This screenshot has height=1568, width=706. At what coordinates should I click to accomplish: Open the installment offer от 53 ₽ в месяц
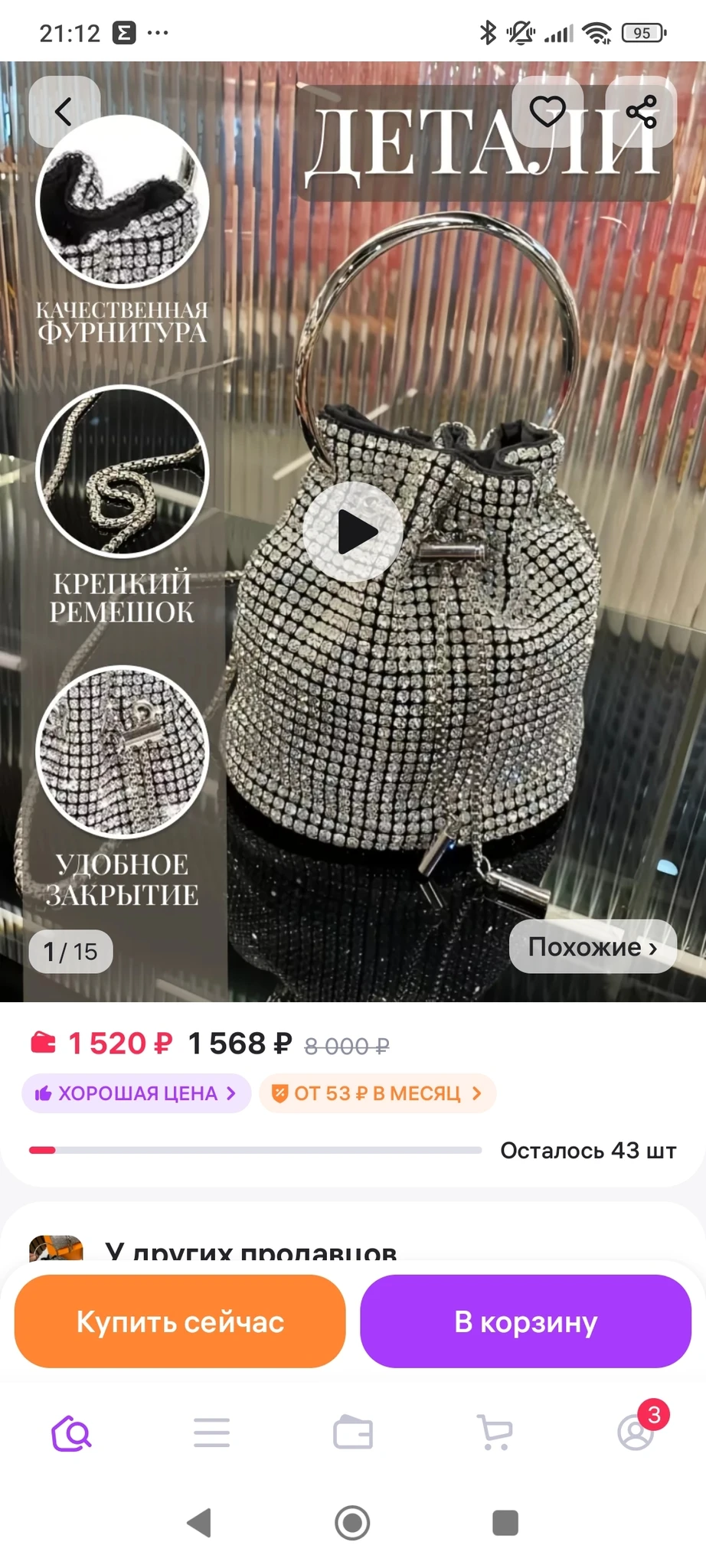378,1093
